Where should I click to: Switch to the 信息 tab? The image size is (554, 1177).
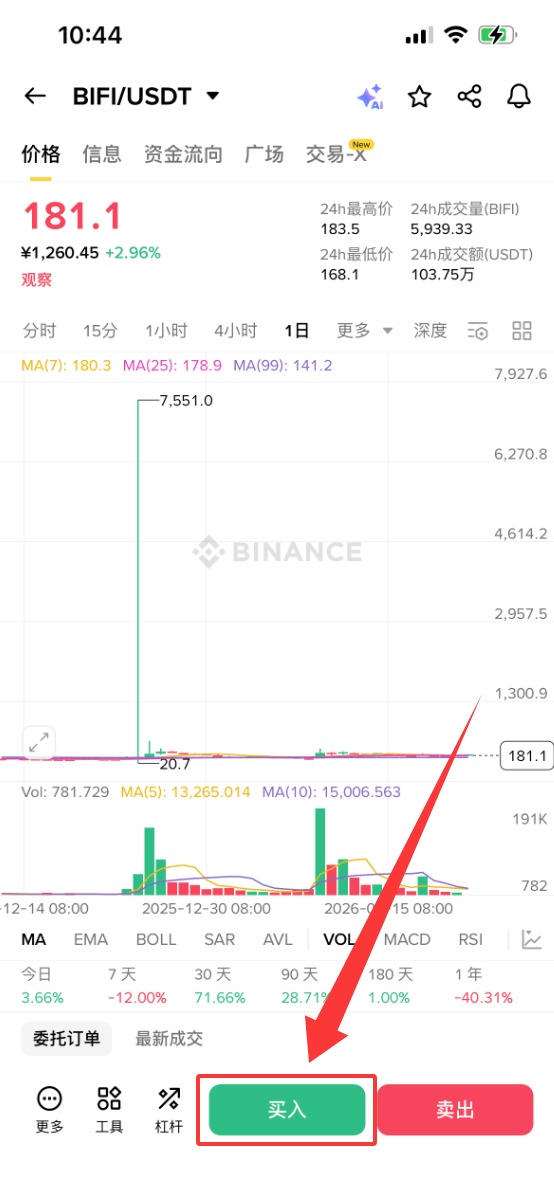[x=102, y=155]
